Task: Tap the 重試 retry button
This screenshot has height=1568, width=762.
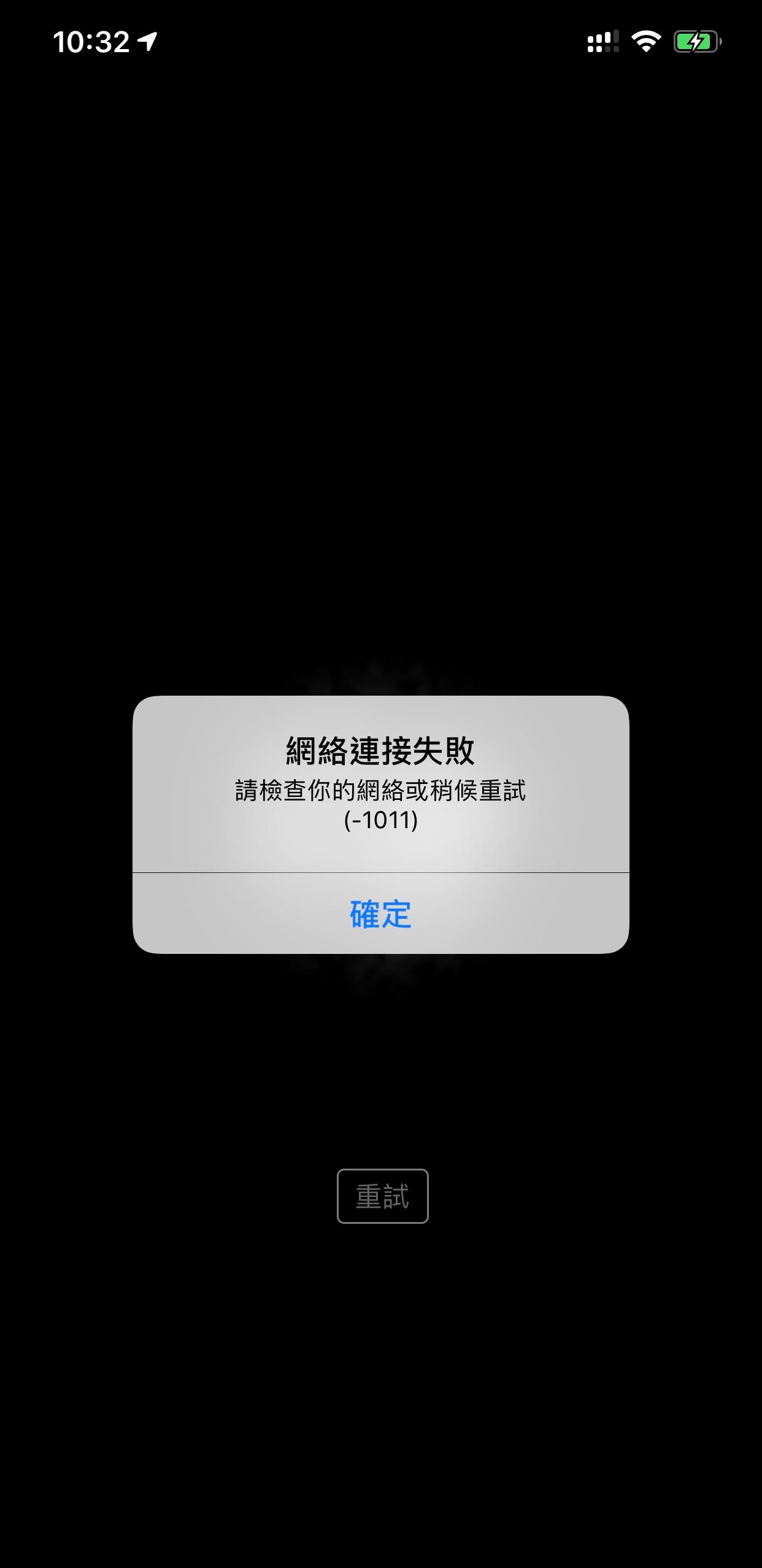Action: coord(382,1196)
